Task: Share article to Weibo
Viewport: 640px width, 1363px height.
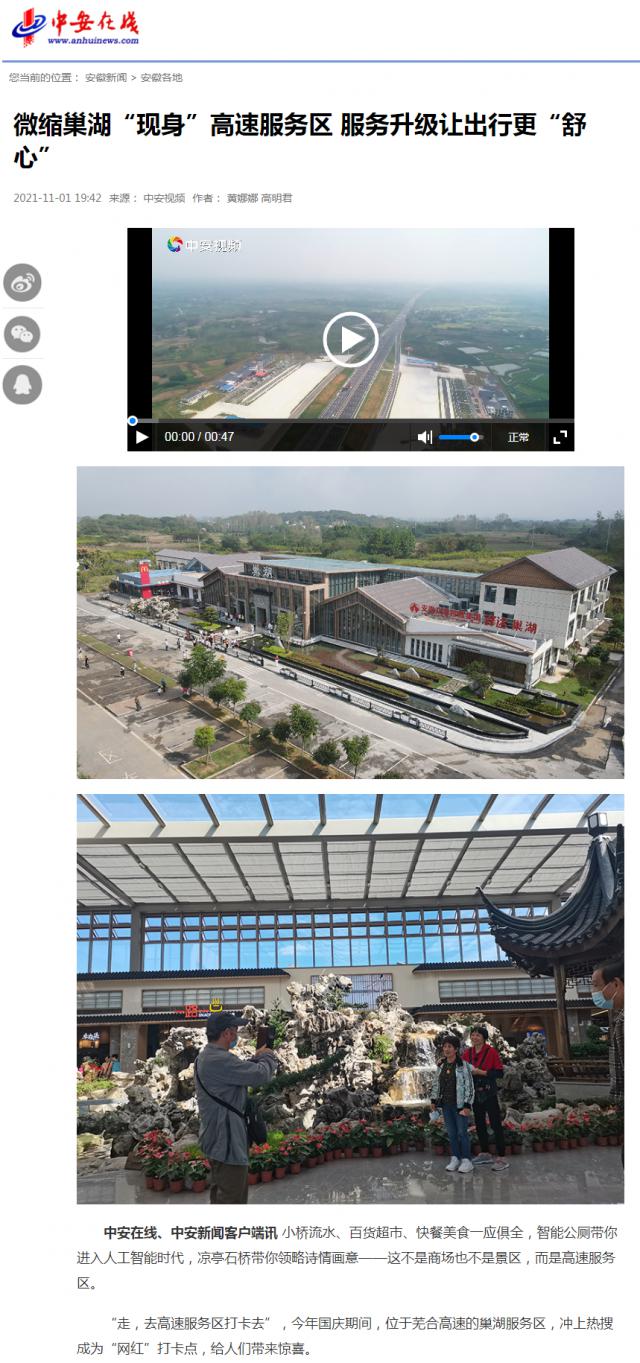Action: [22, 283]
